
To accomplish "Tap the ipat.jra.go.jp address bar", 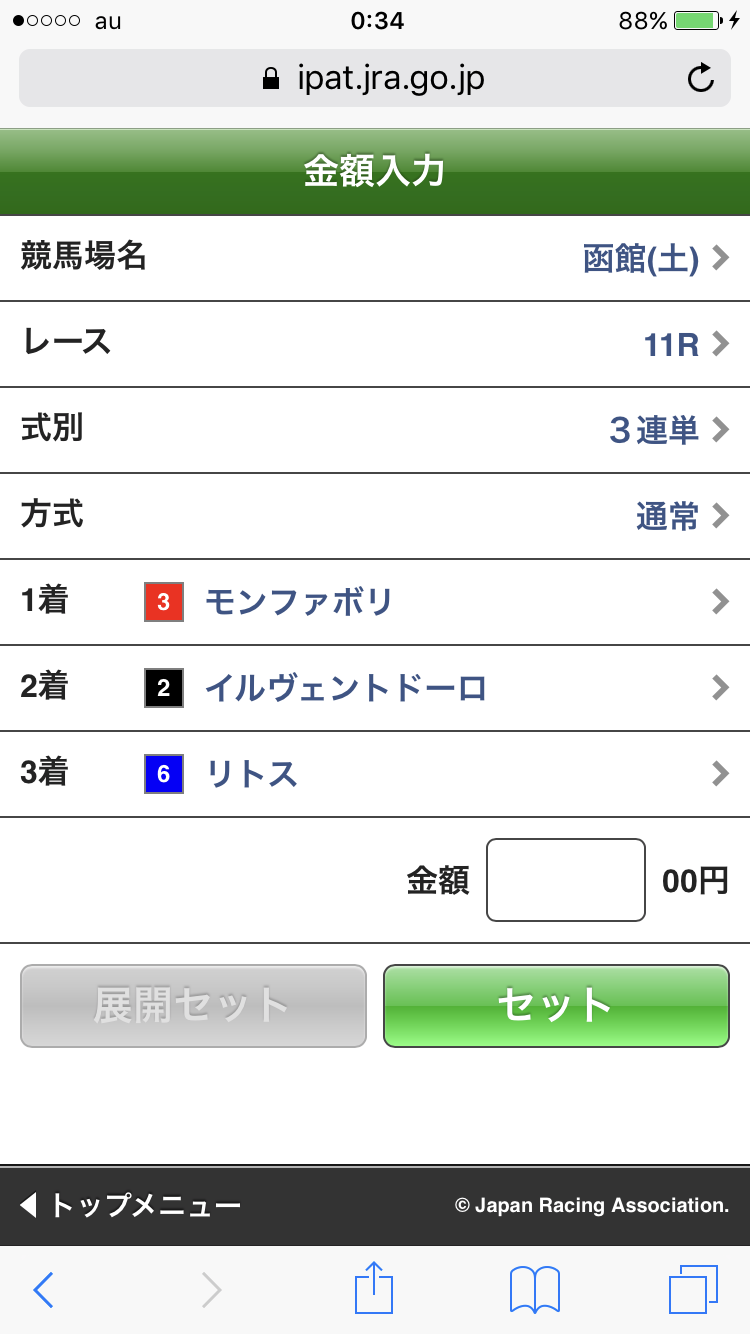I will (x=375, y=78).
